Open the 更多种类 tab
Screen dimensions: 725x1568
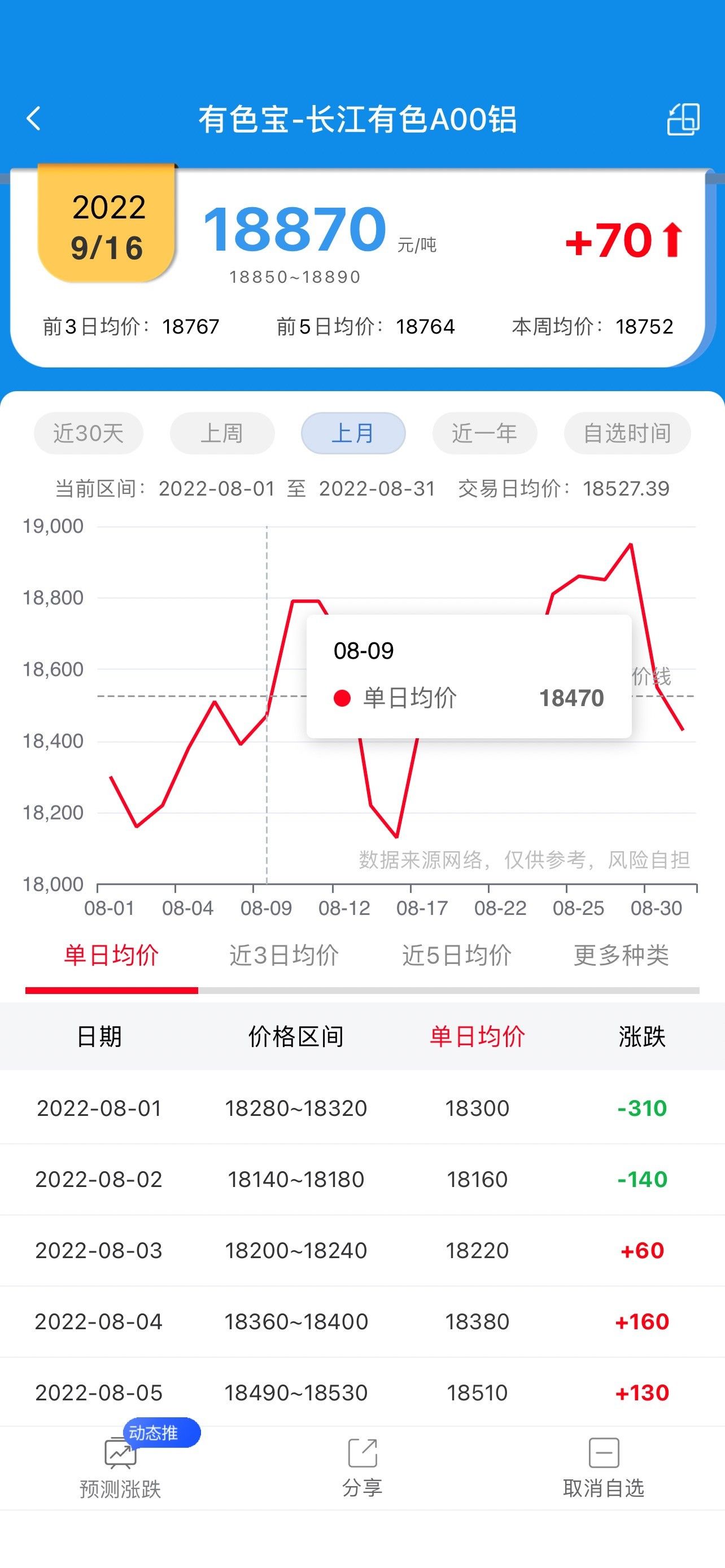point(622,956)
